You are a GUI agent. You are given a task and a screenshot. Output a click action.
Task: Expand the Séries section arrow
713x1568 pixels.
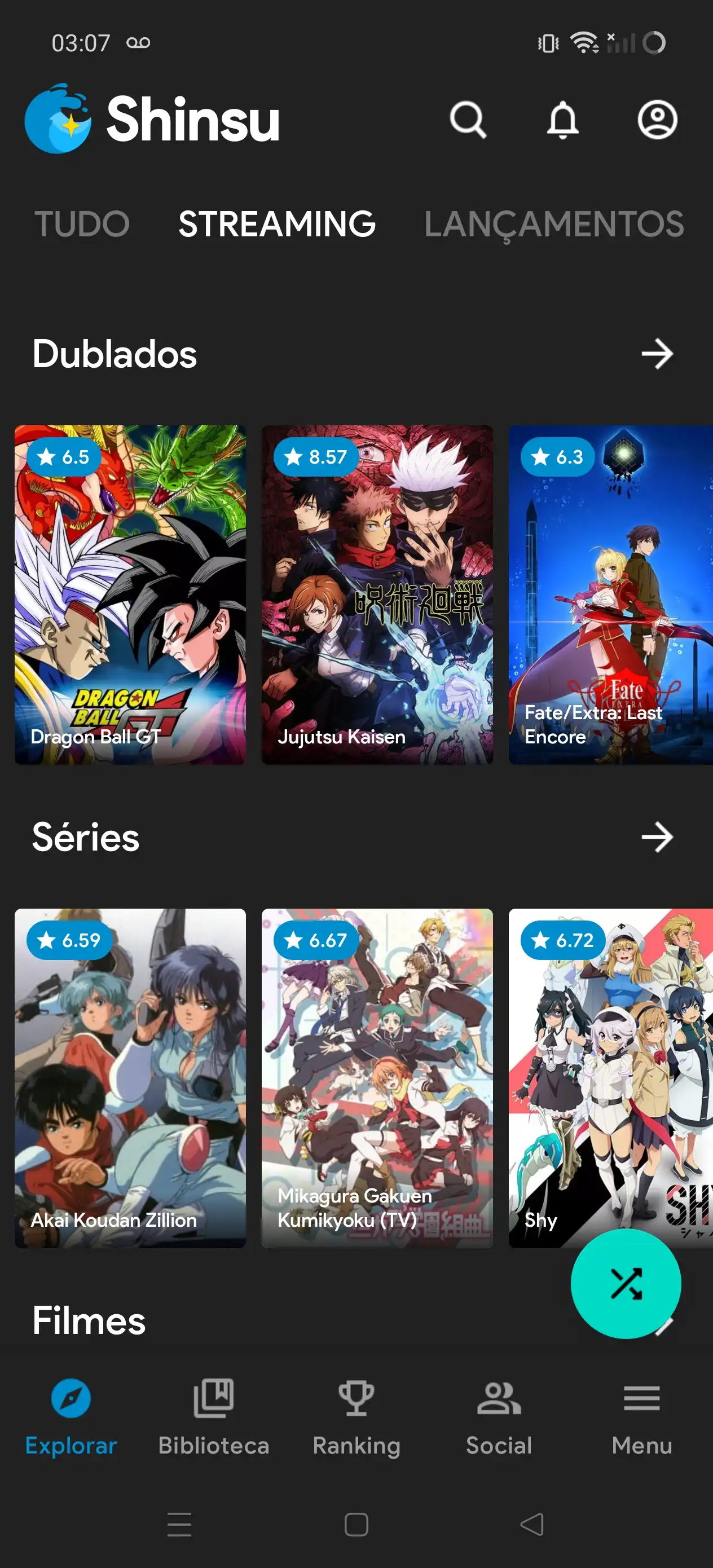pos(657,837)
